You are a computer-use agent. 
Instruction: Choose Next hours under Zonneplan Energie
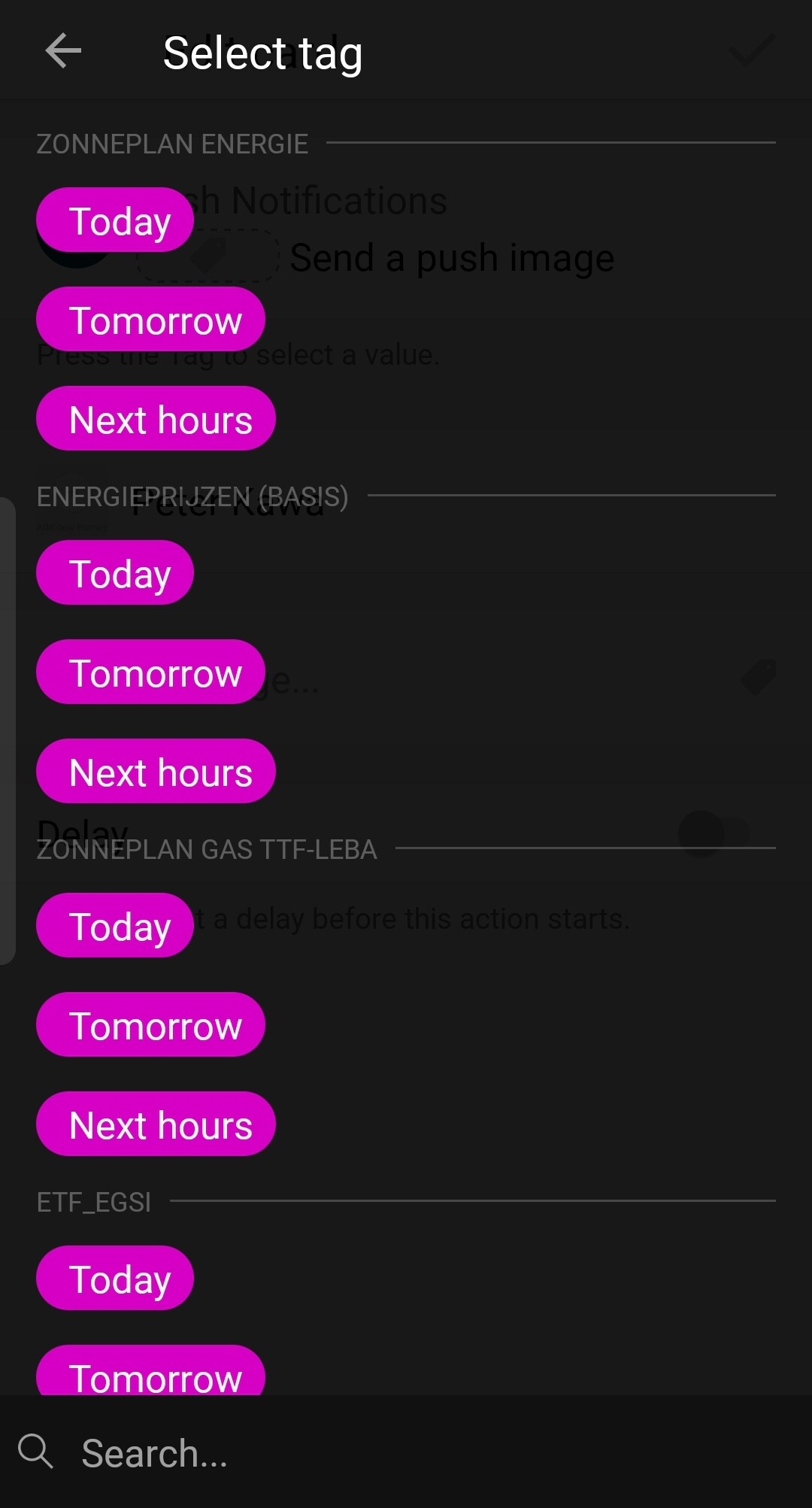[x=156, y=419]
